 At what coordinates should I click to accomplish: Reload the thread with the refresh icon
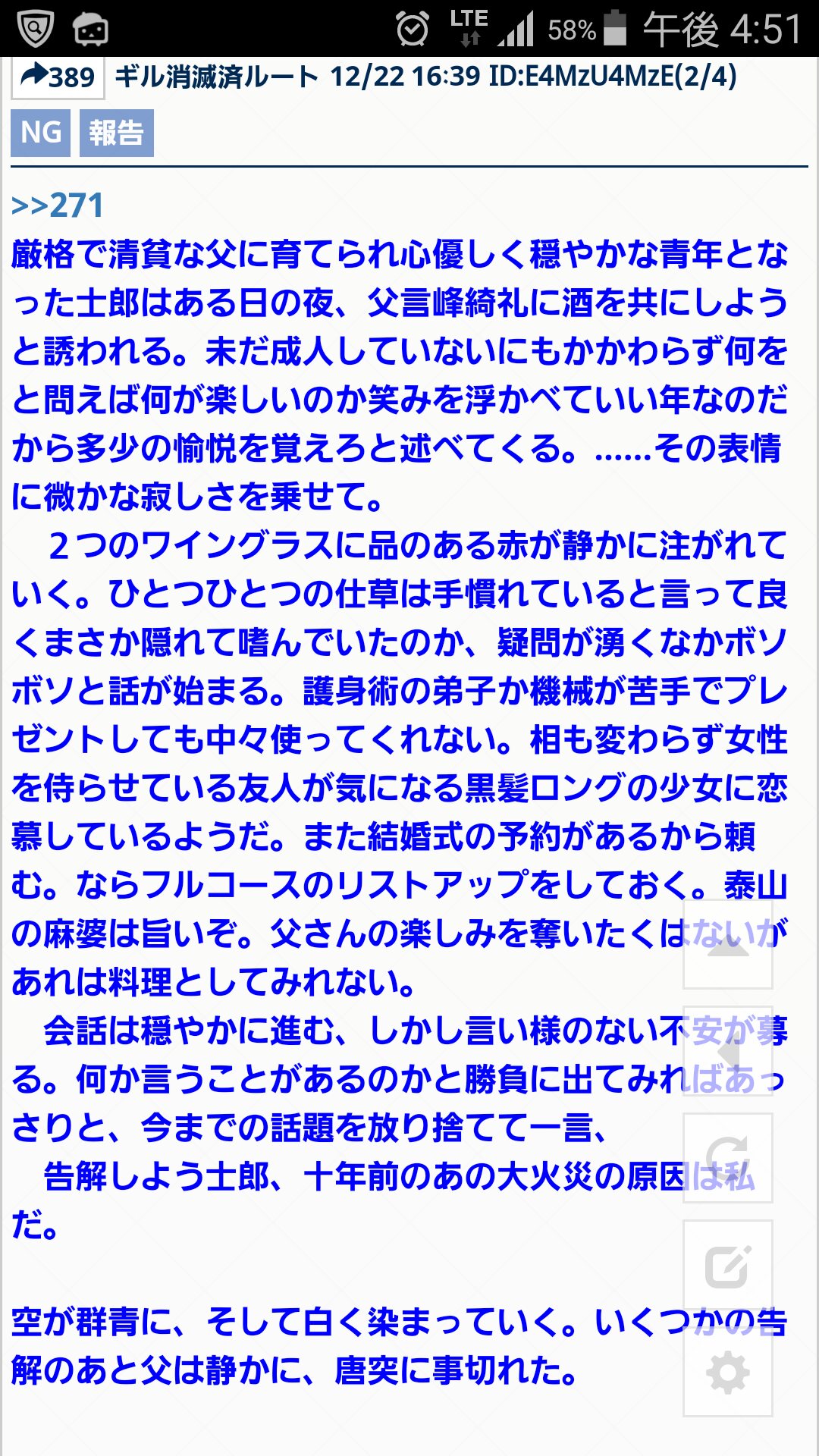point(728,1158)
